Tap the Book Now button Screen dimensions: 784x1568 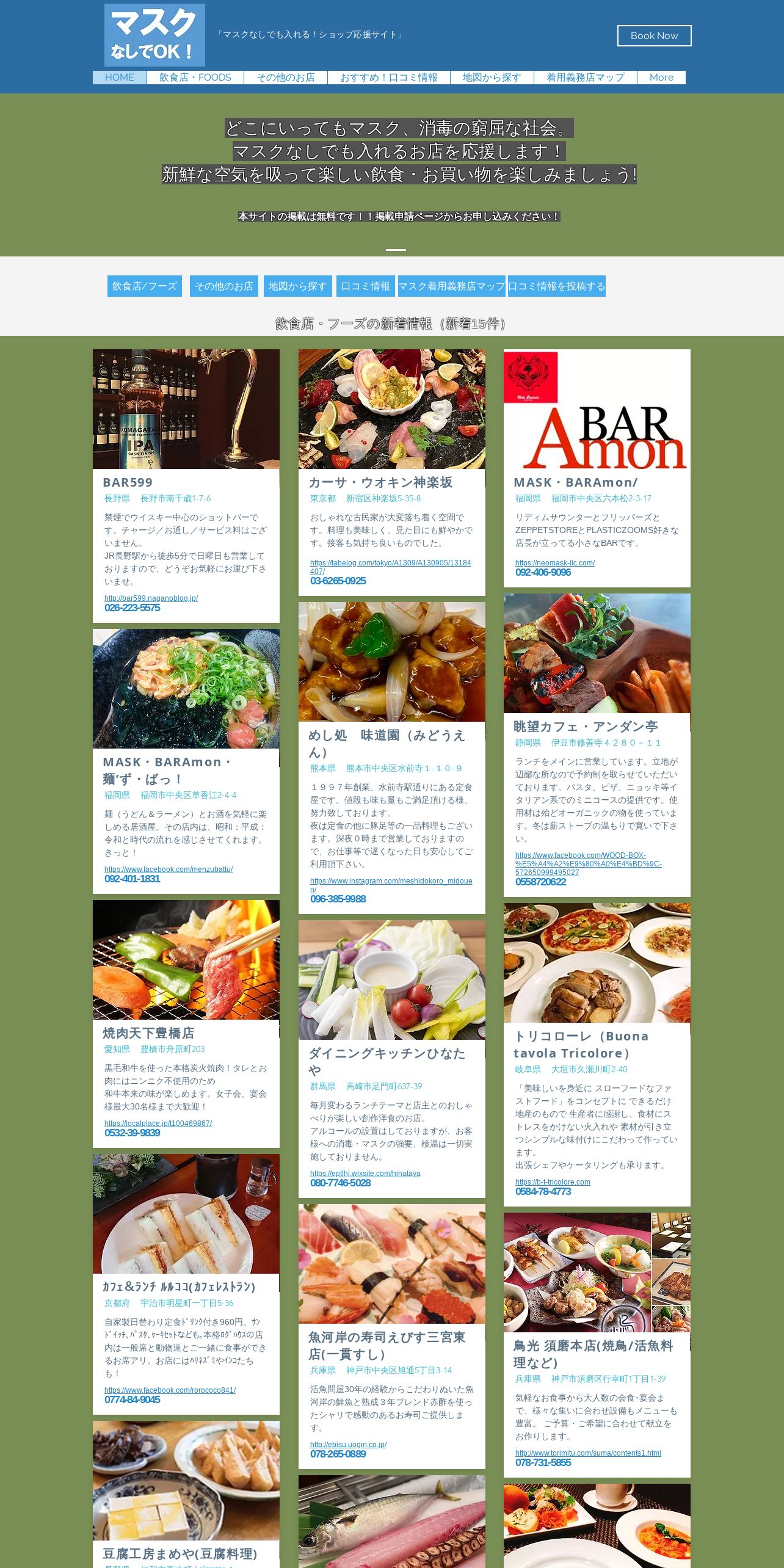pos(654,35)
